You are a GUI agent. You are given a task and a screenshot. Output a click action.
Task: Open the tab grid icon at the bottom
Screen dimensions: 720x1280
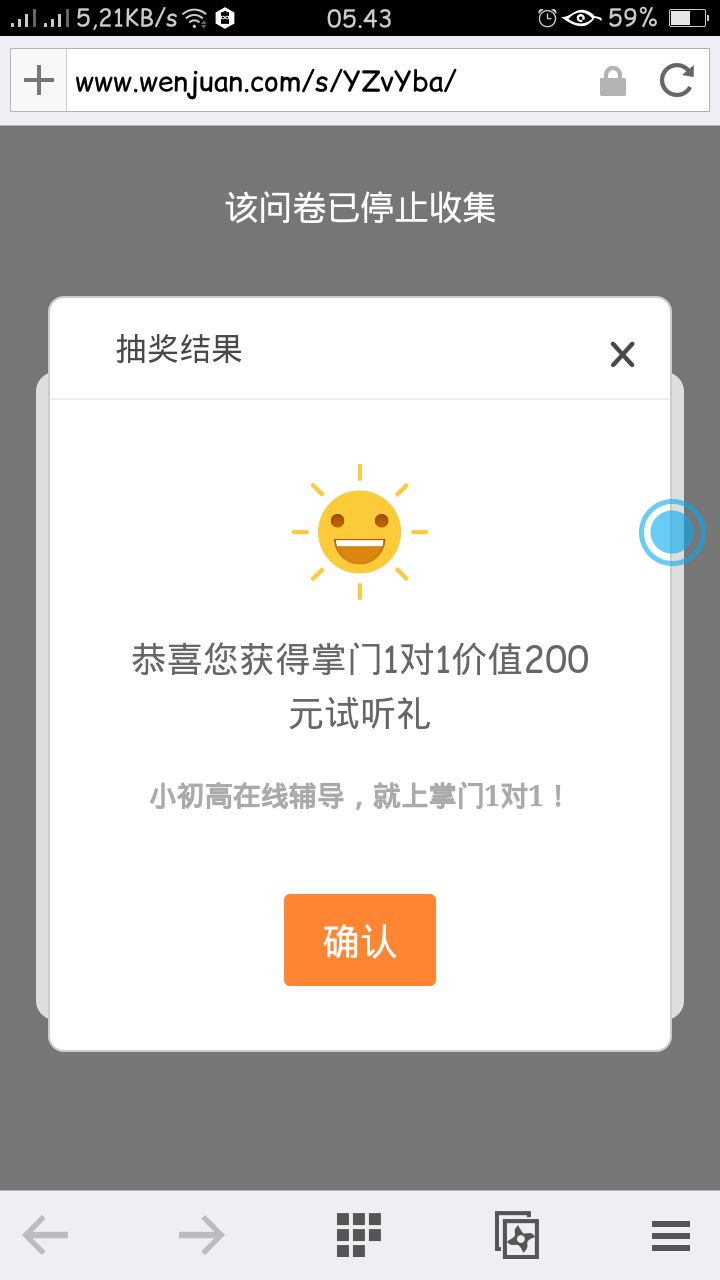click(x=358, y=1235)
